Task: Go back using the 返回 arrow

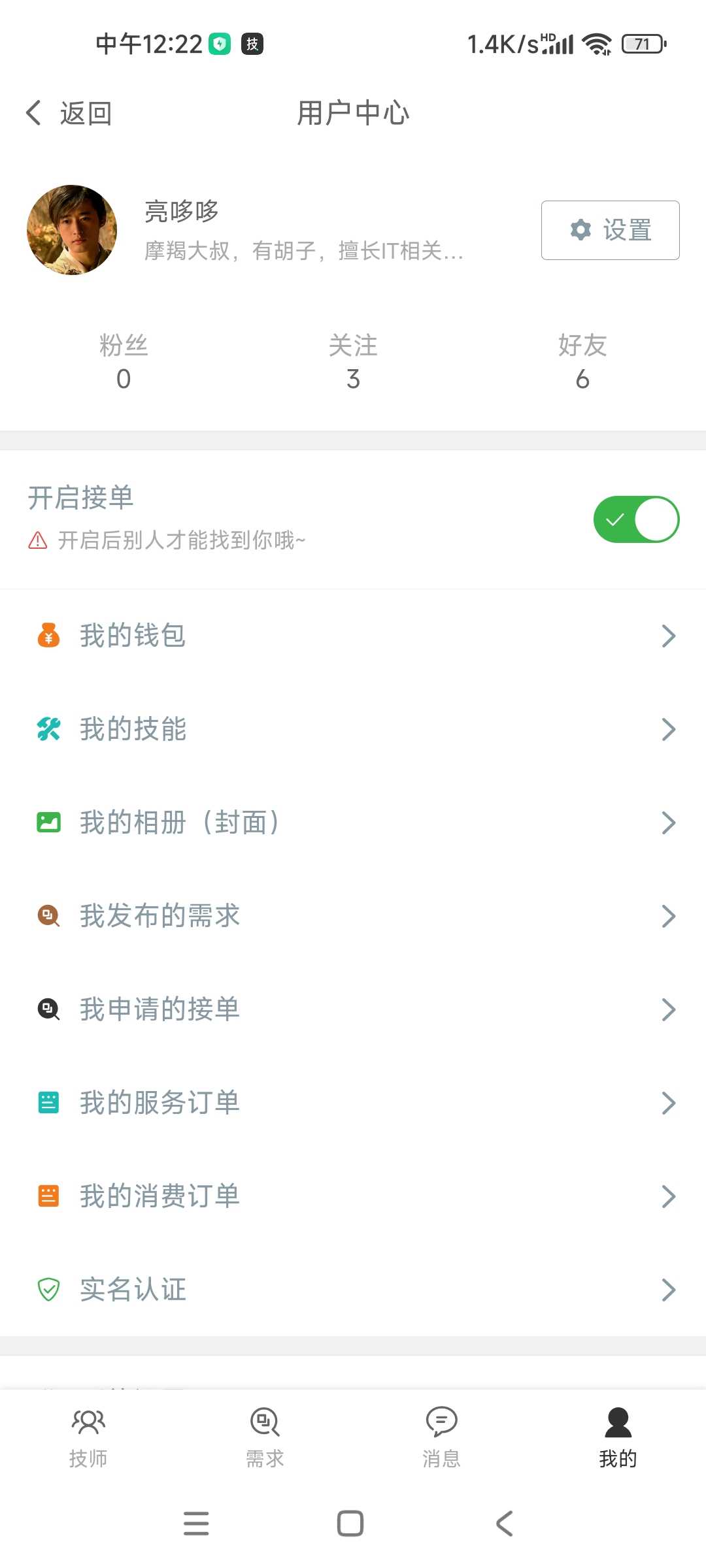Action: coord(69,113)
